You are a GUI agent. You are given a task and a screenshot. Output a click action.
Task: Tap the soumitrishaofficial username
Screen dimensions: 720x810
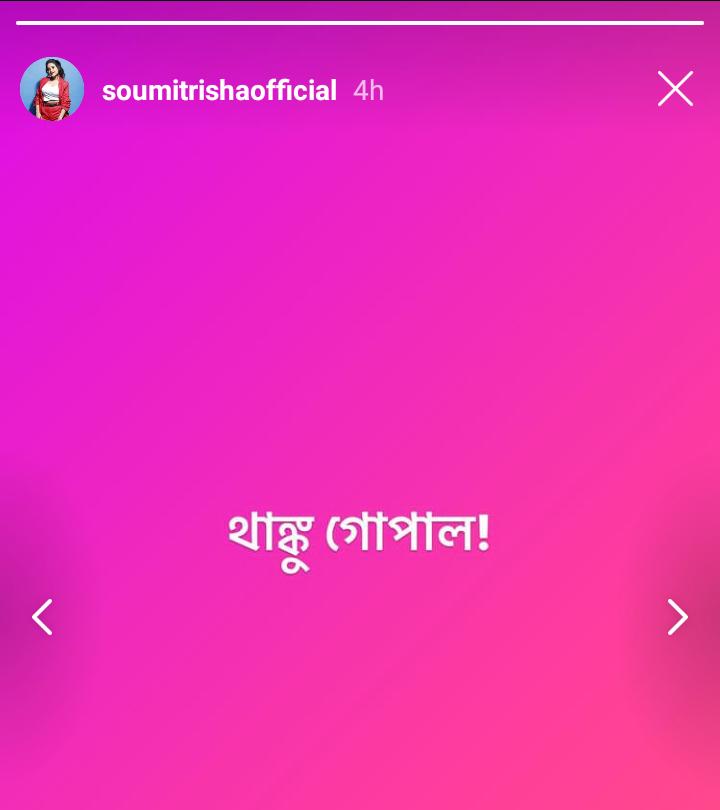tap(219, 91)
